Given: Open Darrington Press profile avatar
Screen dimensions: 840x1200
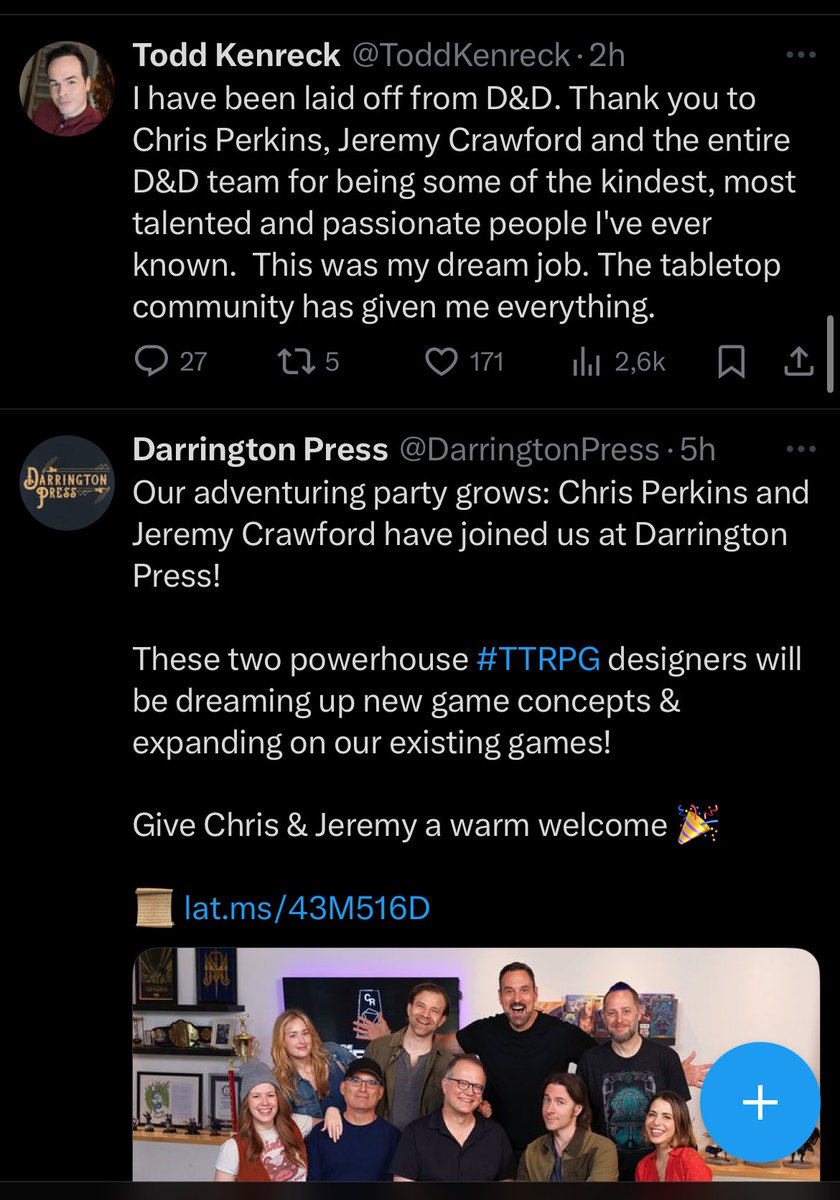Looking at the screenshot, I should (67, 482).
